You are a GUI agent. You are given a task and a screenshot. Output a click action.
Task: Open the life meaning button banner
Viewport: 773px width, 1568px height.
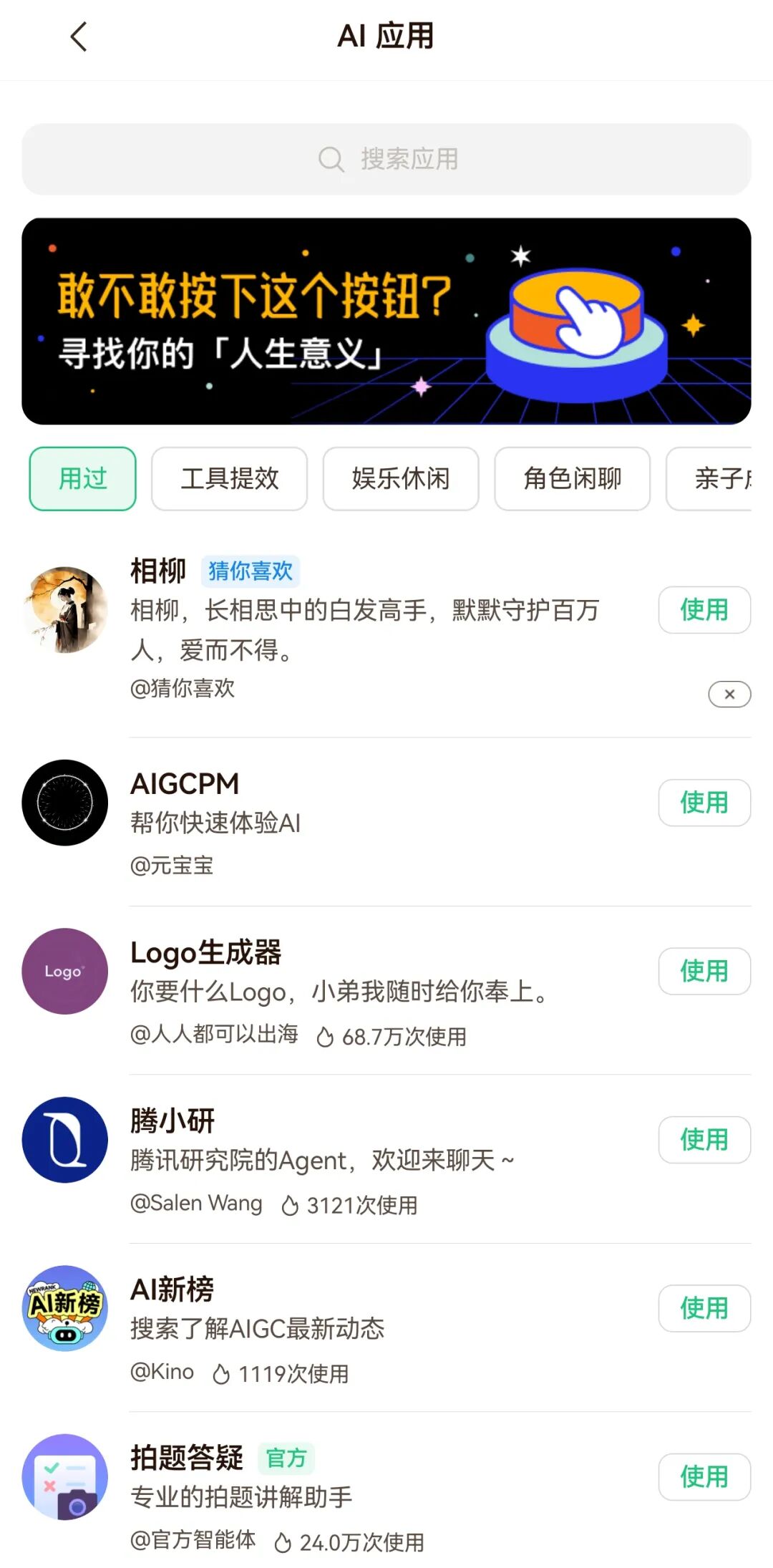tap(386, 319)
